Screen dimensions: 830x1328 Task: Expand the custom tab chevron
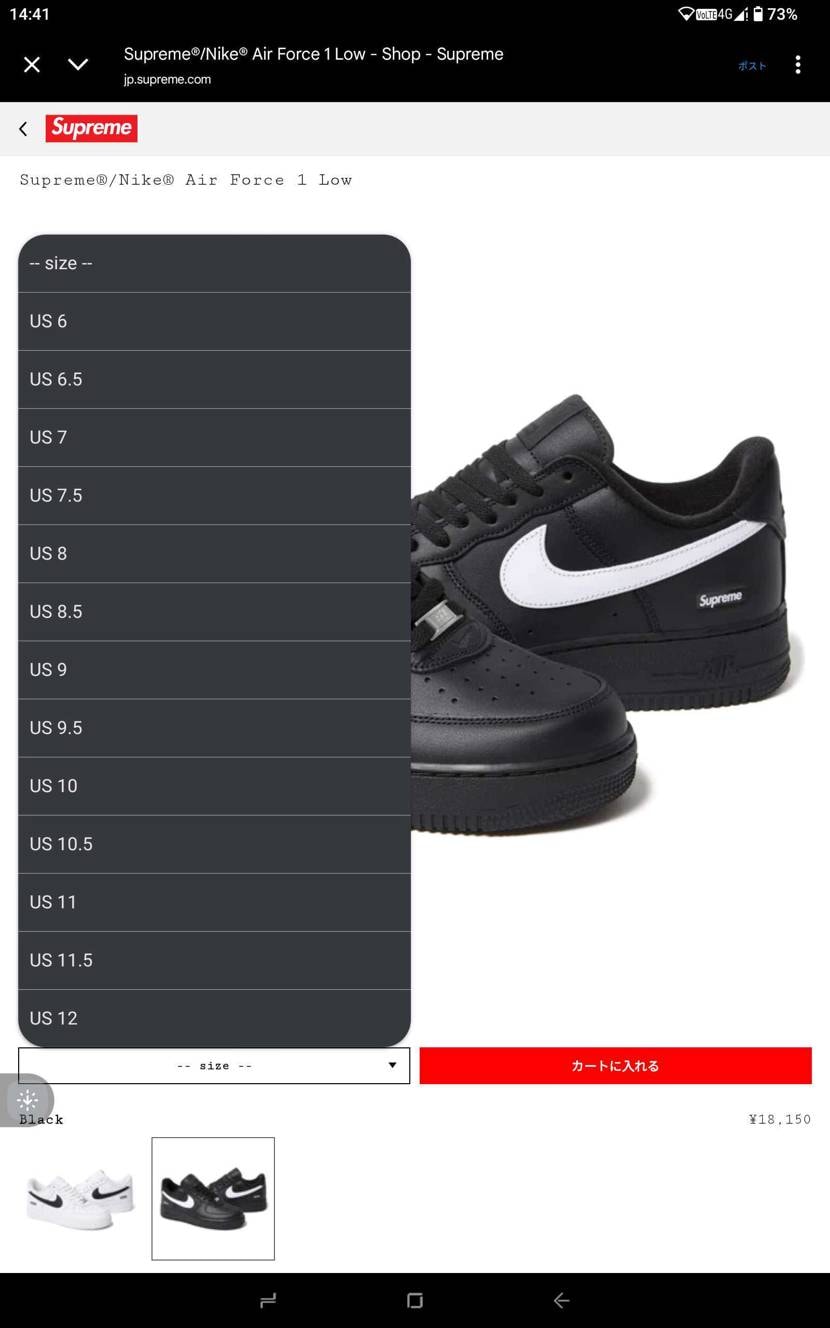click(x=78, y=65)
